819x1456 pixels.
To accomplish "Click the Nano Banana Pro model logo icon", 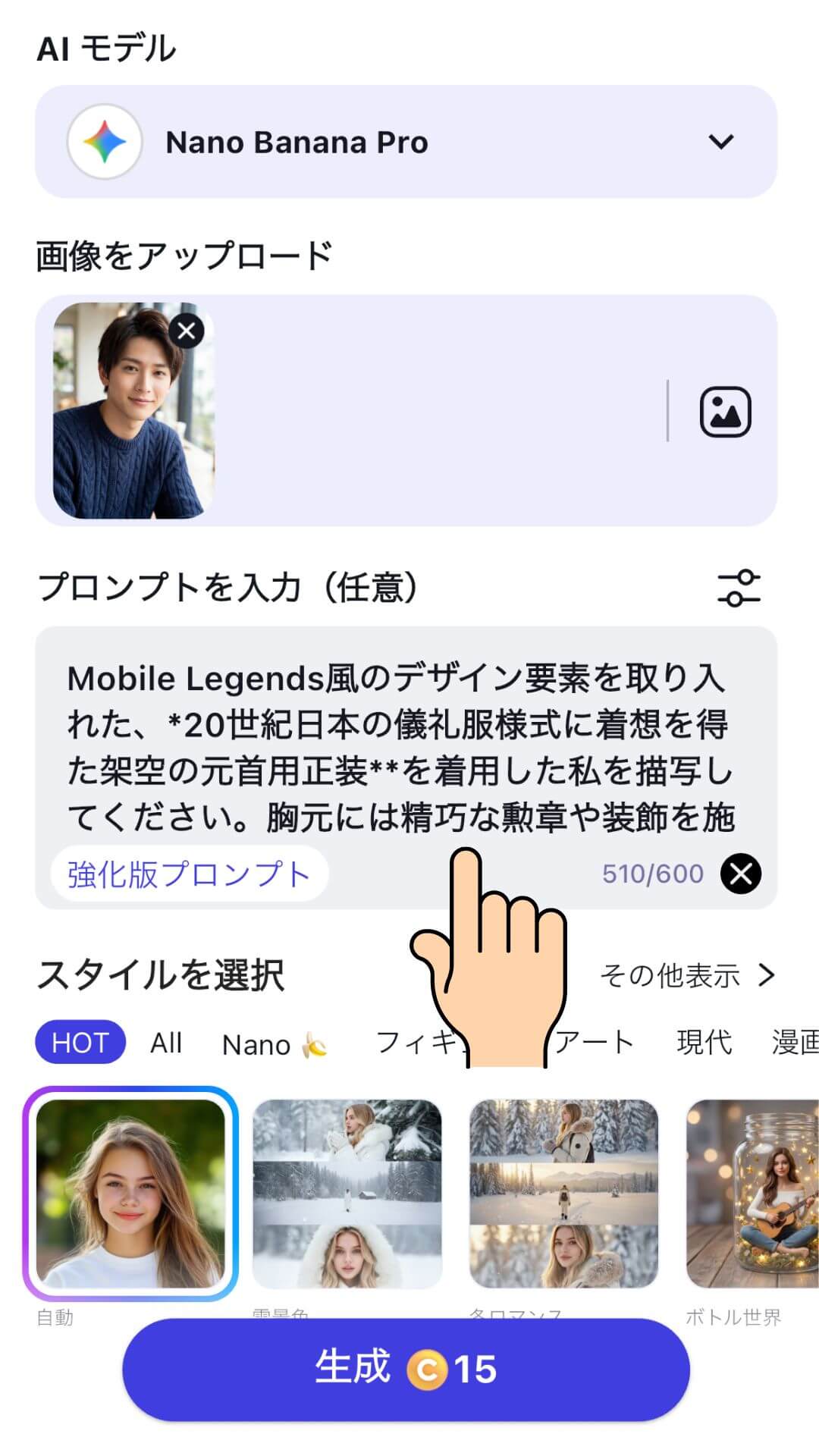I will pos(105,141).
